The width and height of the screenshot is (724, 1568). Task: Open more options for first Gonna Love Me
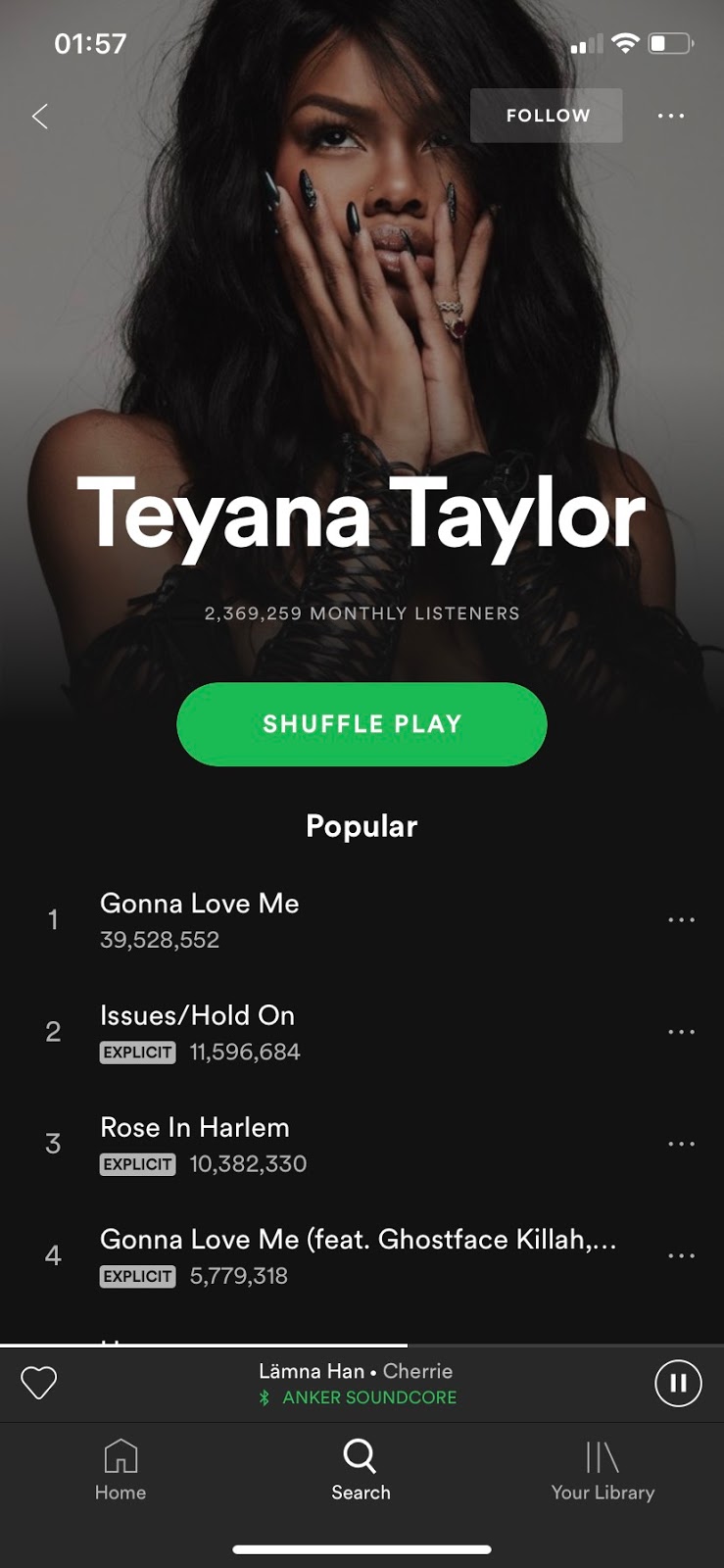point(681,920)
